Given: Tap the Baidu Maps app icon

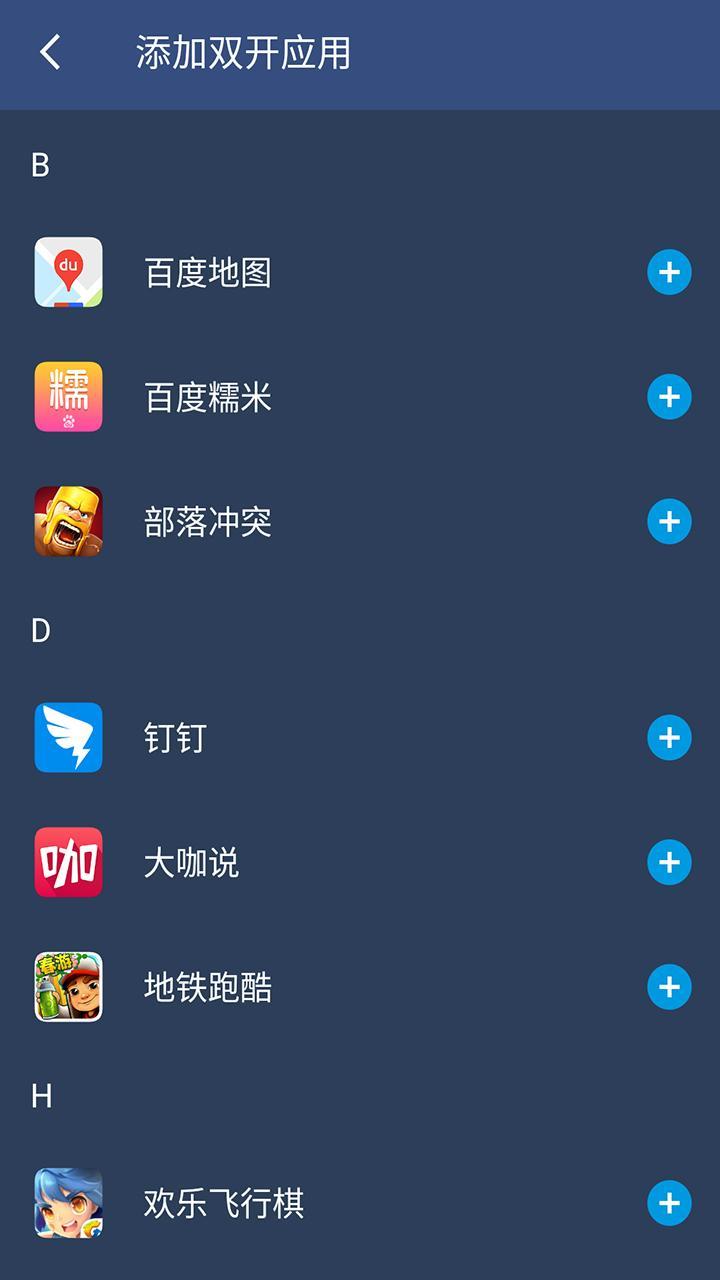Looking at the screenshot, I should tap(69, 270).
